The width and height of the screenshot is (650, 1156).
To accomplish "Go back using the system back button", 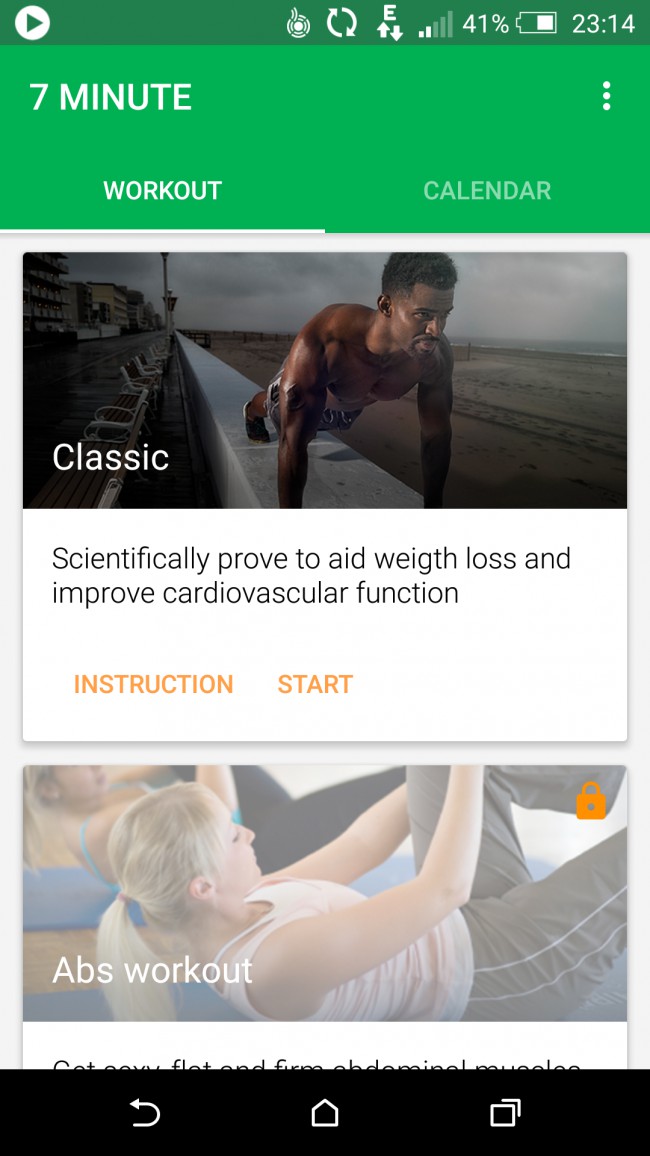I will [145, 1112].
